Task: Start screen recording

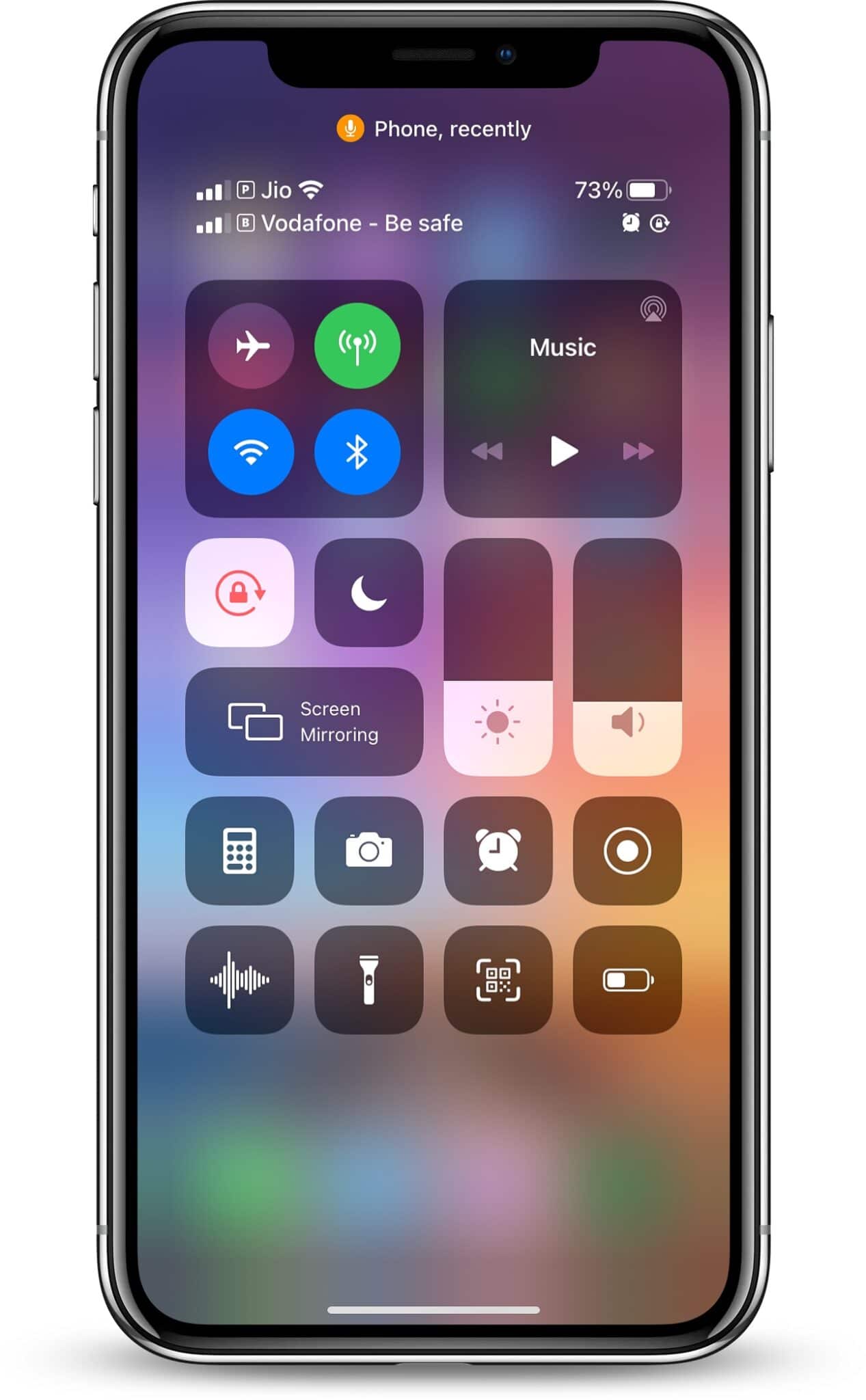Action: tap(627, 850)
